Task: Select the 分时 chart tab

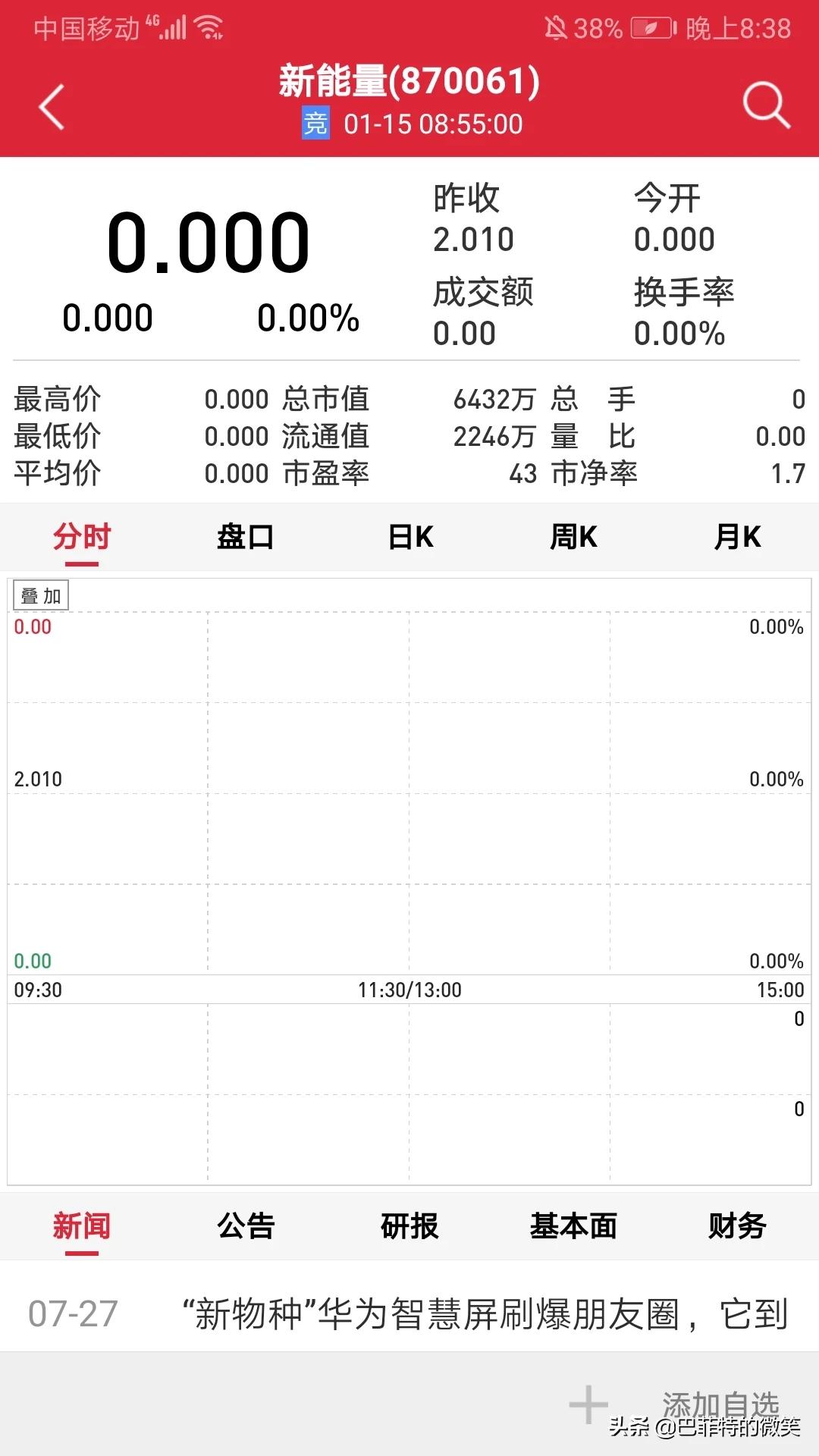Action: click(x=82, y=537)
